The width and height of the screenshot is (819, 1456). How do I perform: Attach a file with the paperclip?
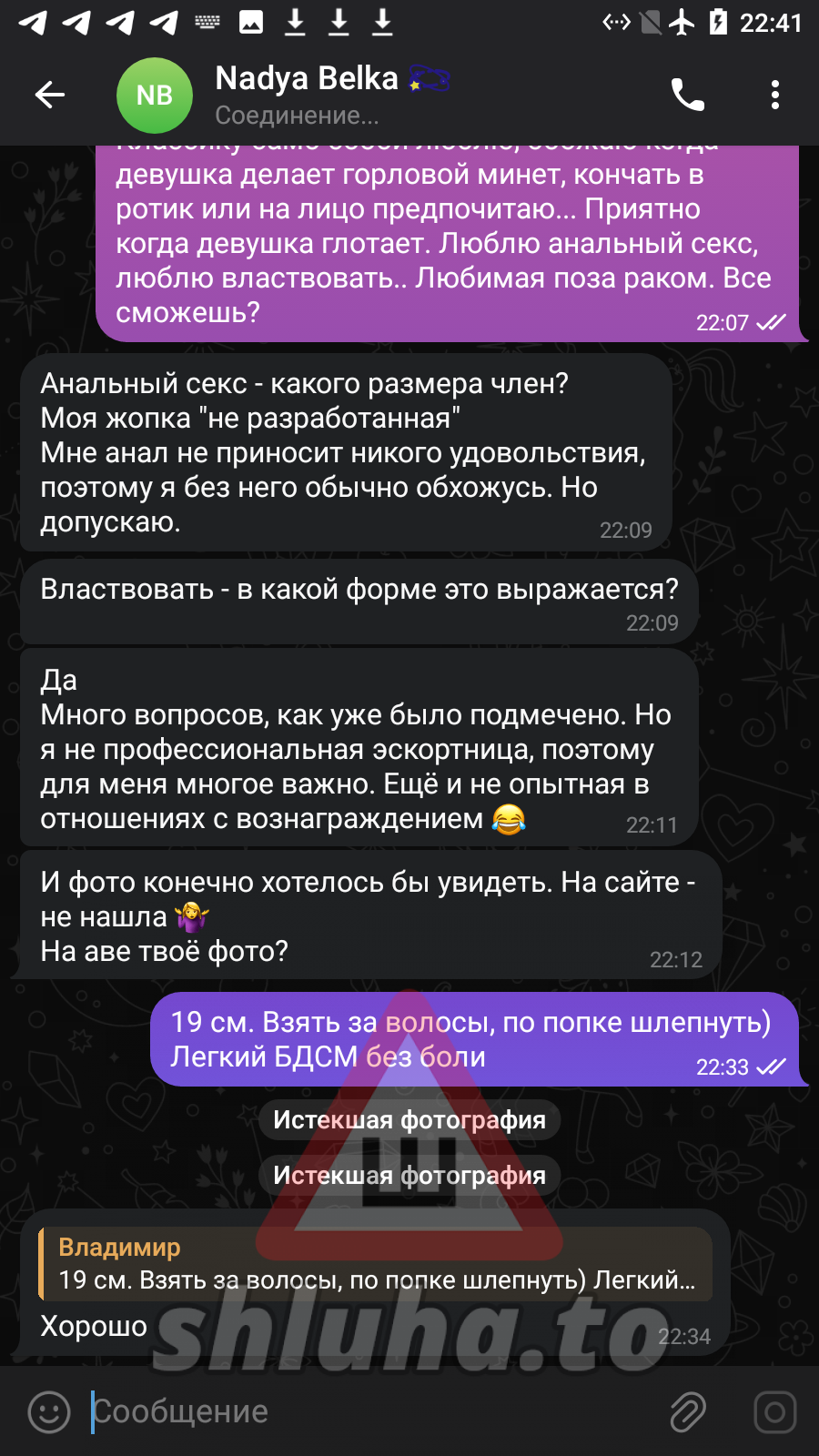click(x=688, y=1412)
